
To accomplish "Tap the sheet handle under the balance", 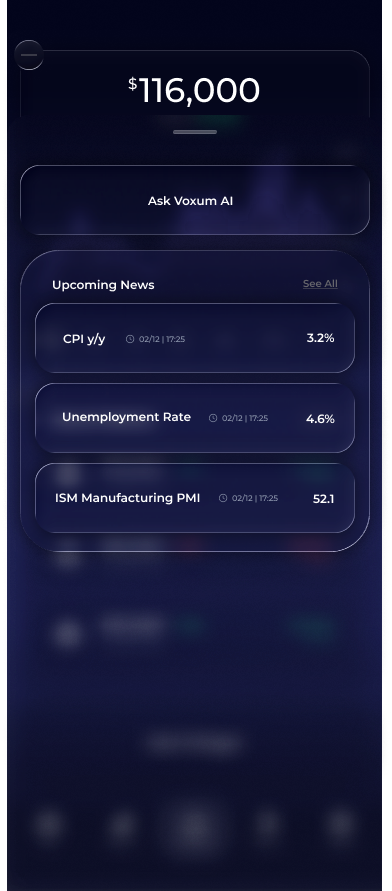I will [195, 132].
